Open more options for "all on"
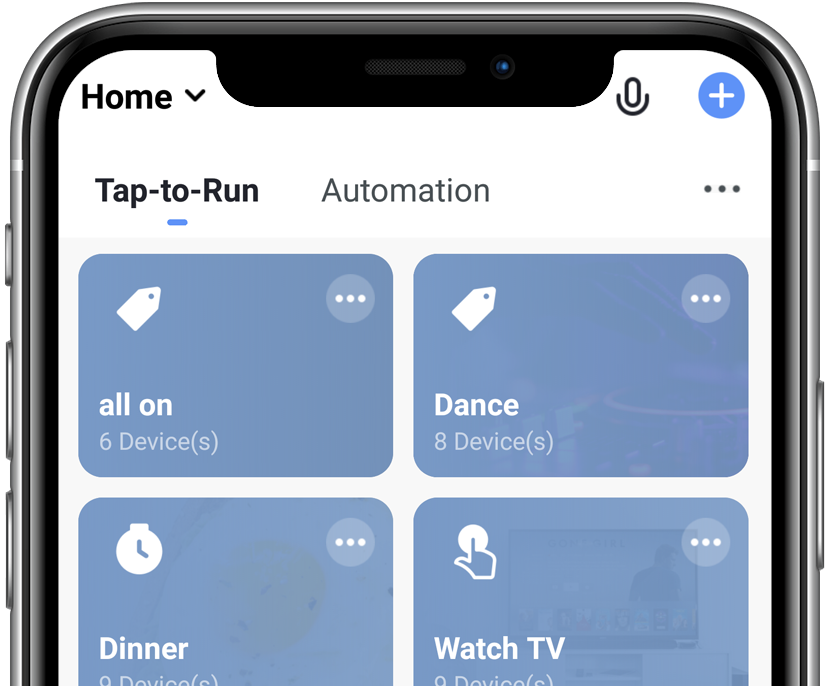 tap(350, 298)
